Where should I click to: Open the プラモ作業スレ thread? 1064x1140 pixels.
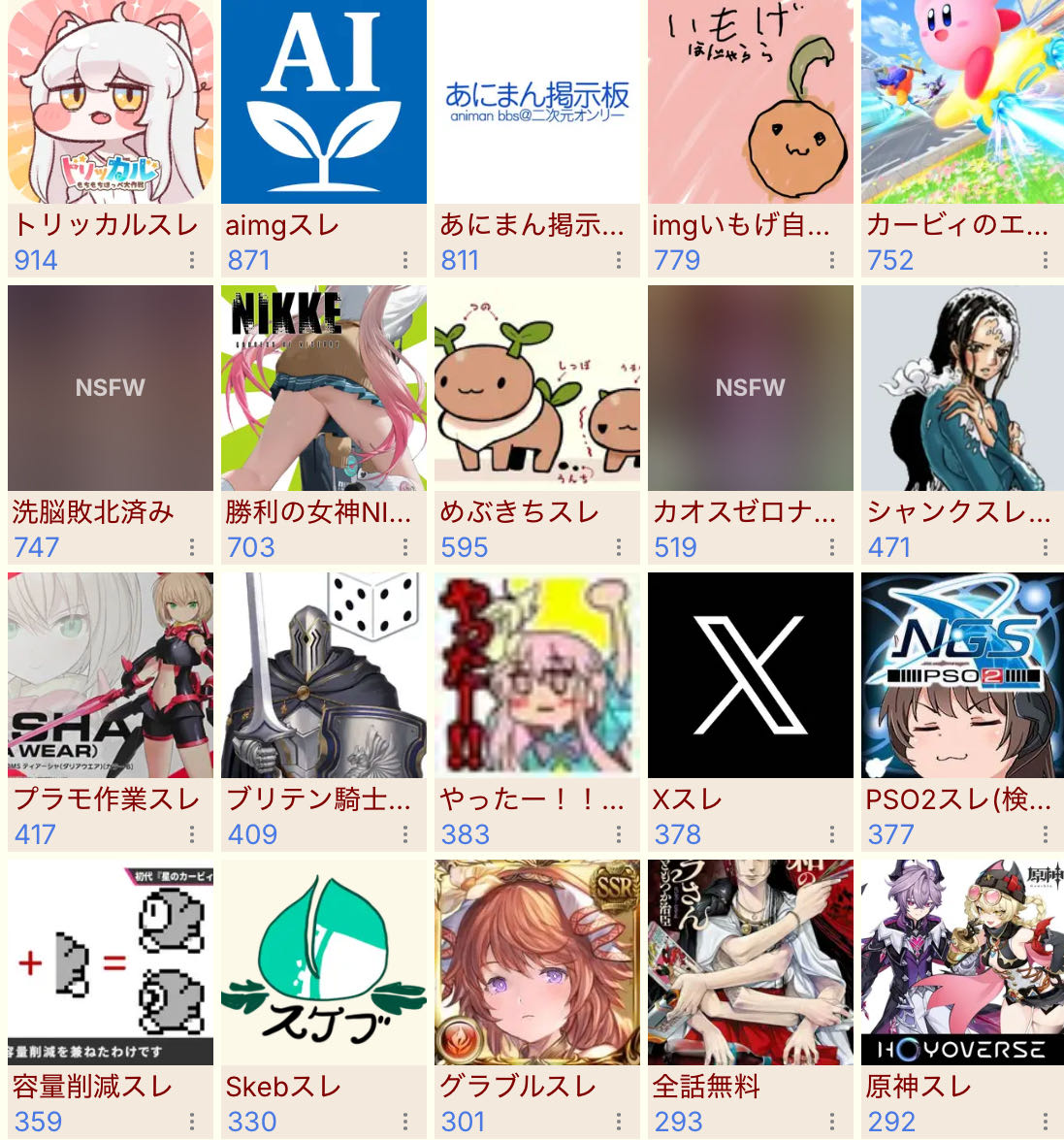(x=110, y=675)
